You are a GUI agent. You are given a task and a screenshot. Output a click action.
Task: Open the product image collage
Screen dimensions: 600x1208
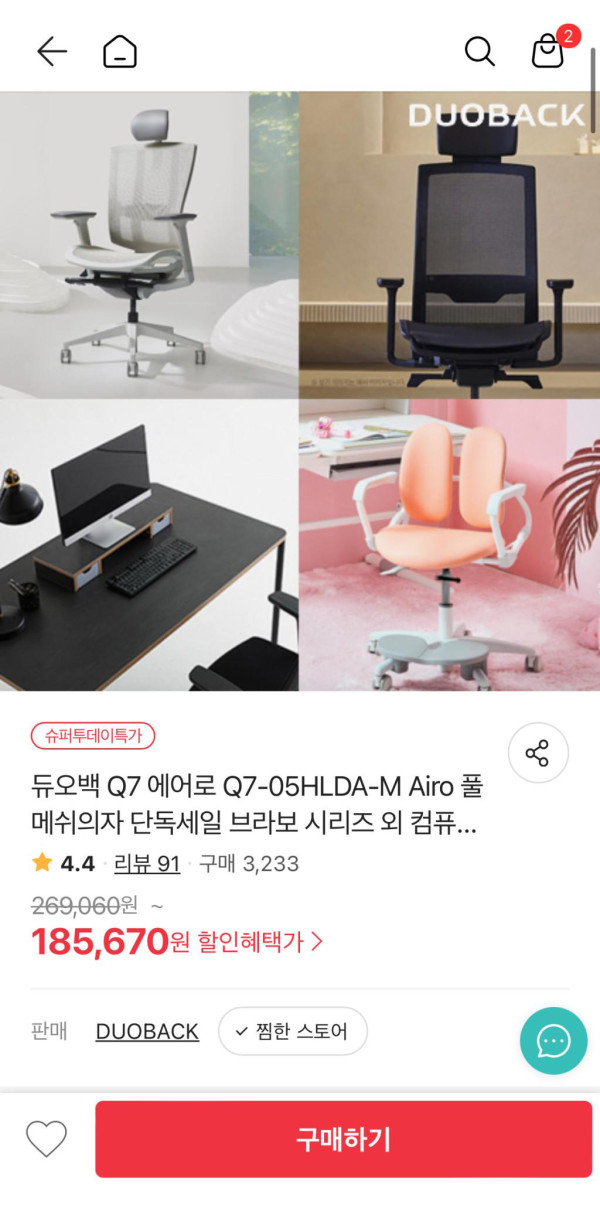click(300, 391)
